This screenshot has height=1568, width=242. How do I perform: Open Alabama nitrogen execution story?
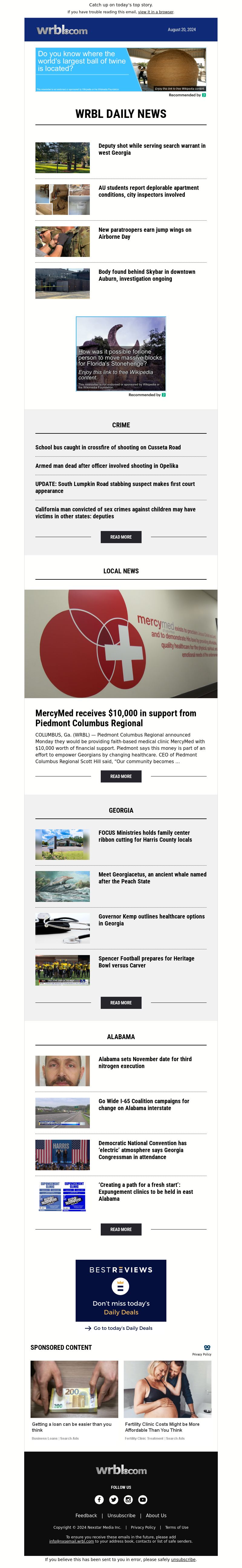[145, 1062]
